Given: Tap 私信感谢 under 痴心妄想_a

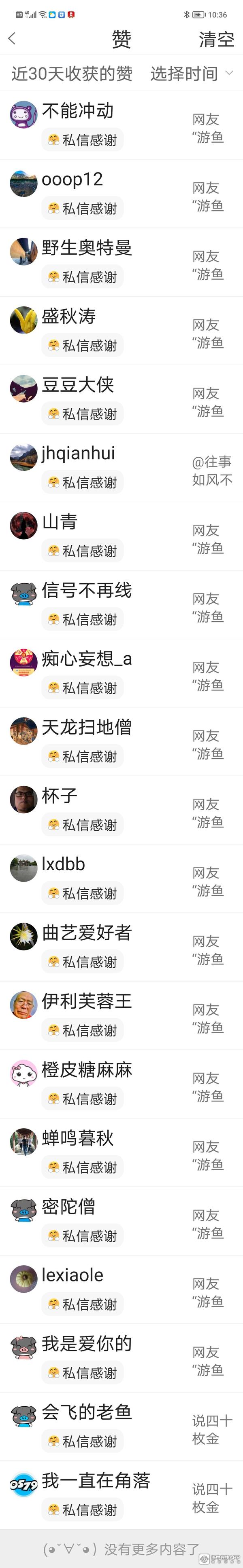Looking at the screenshot, I should click(x=83, y=688).
